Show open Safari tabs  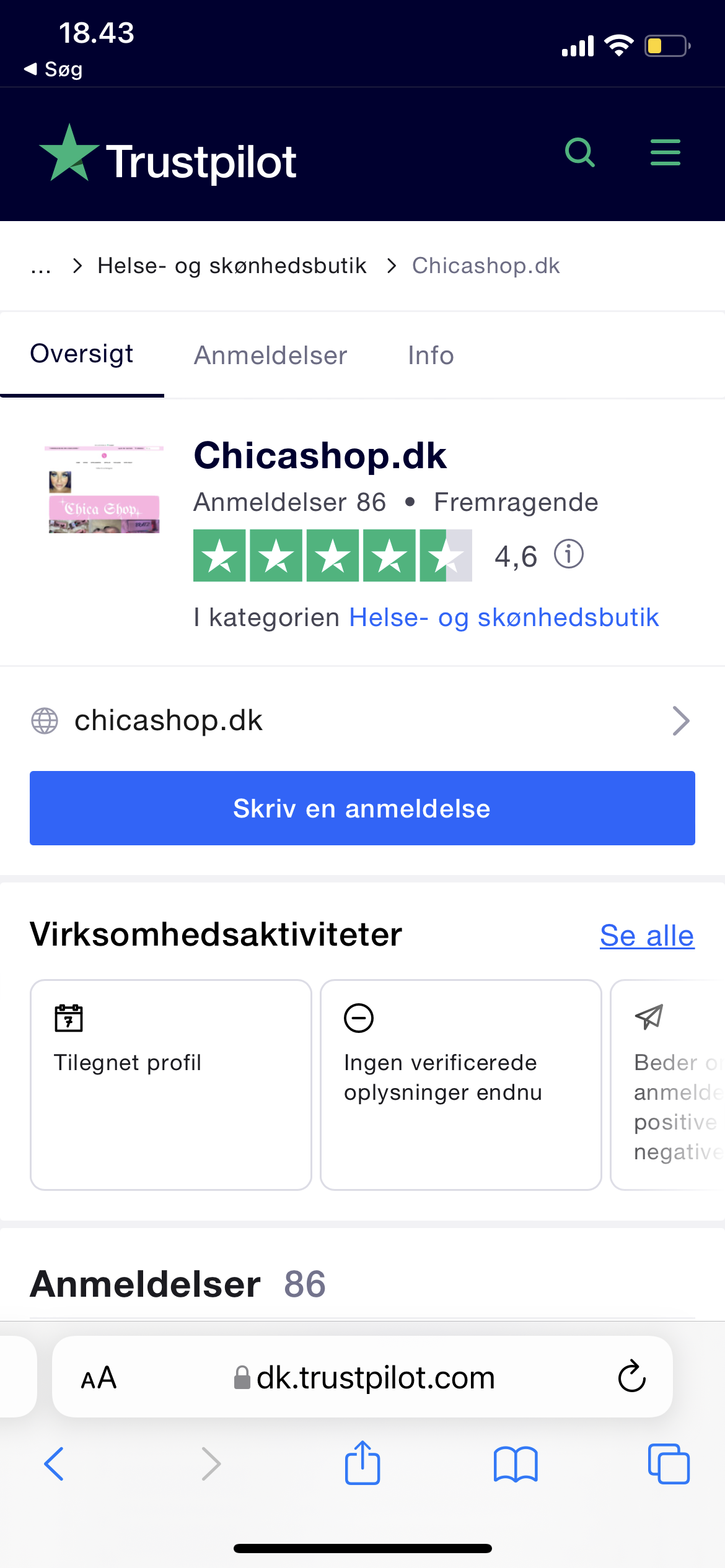click(668, 1464)
